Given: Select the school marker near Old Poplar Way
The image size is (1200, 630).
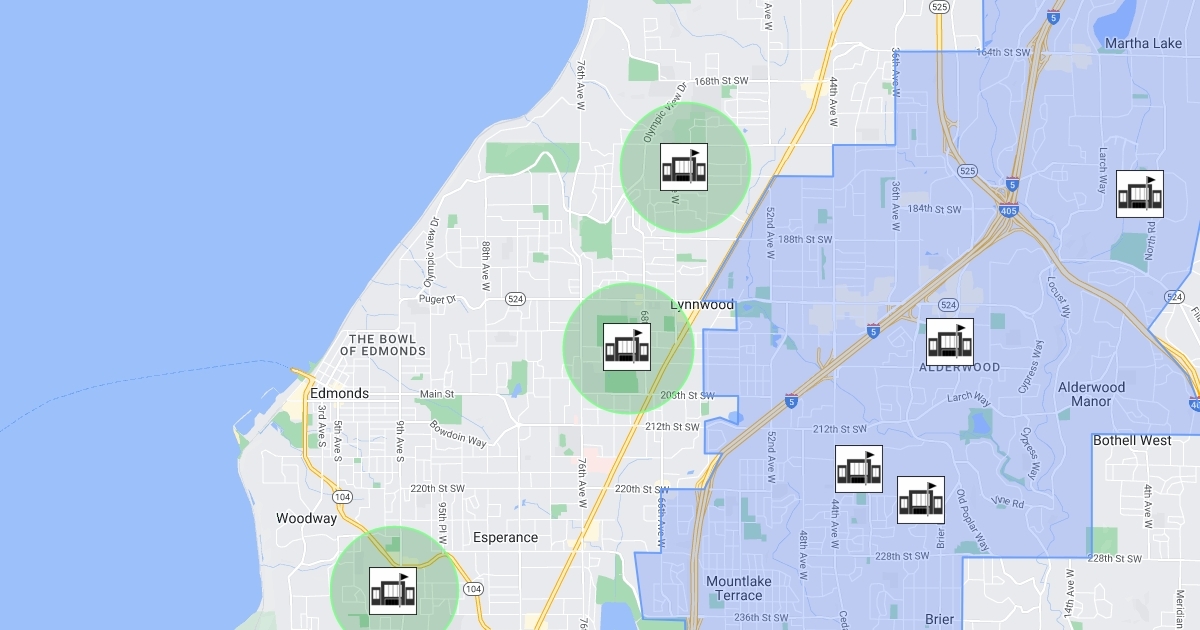Looking at the screenshot, I should tap(921, 500).
